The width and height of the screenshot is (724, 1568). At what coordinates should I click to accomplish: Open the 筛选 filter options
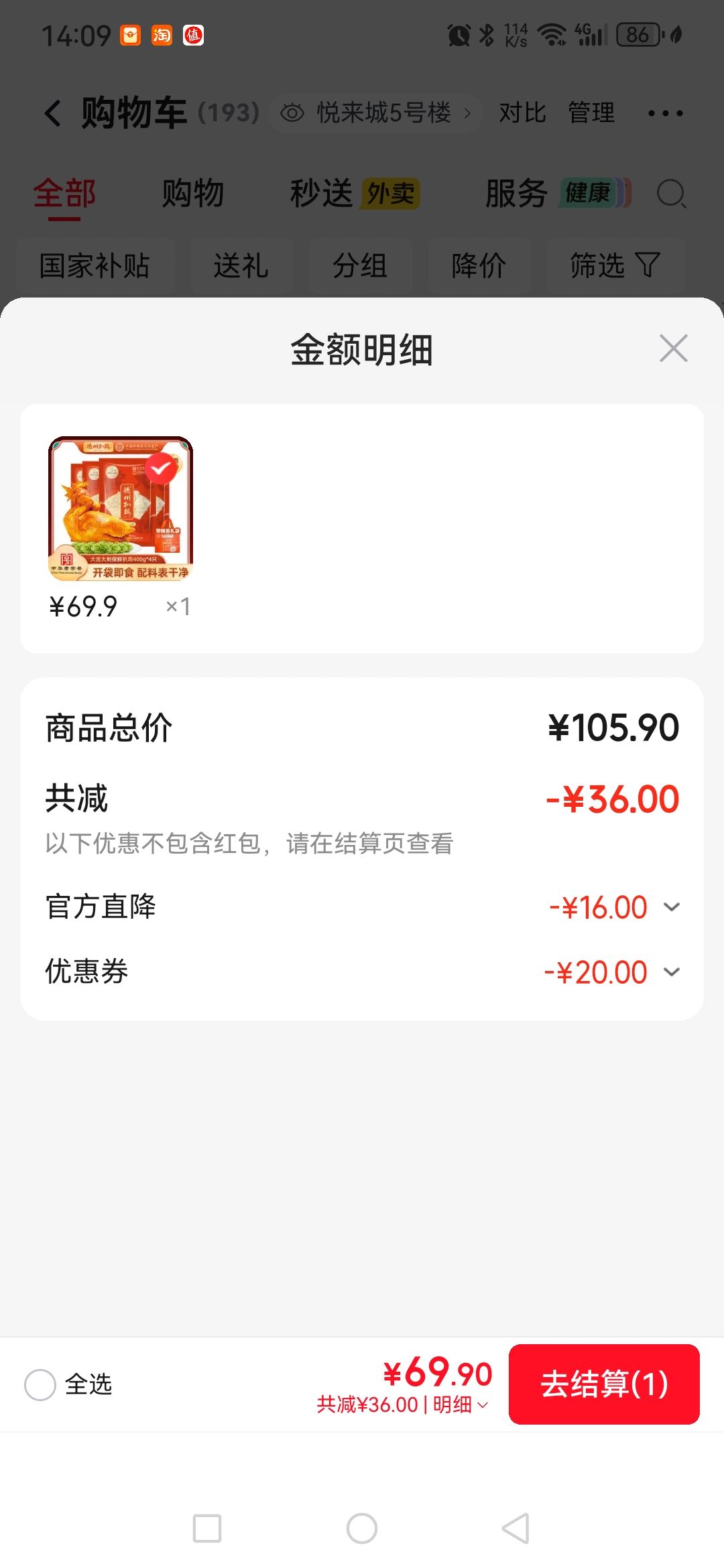click(615, 265)
